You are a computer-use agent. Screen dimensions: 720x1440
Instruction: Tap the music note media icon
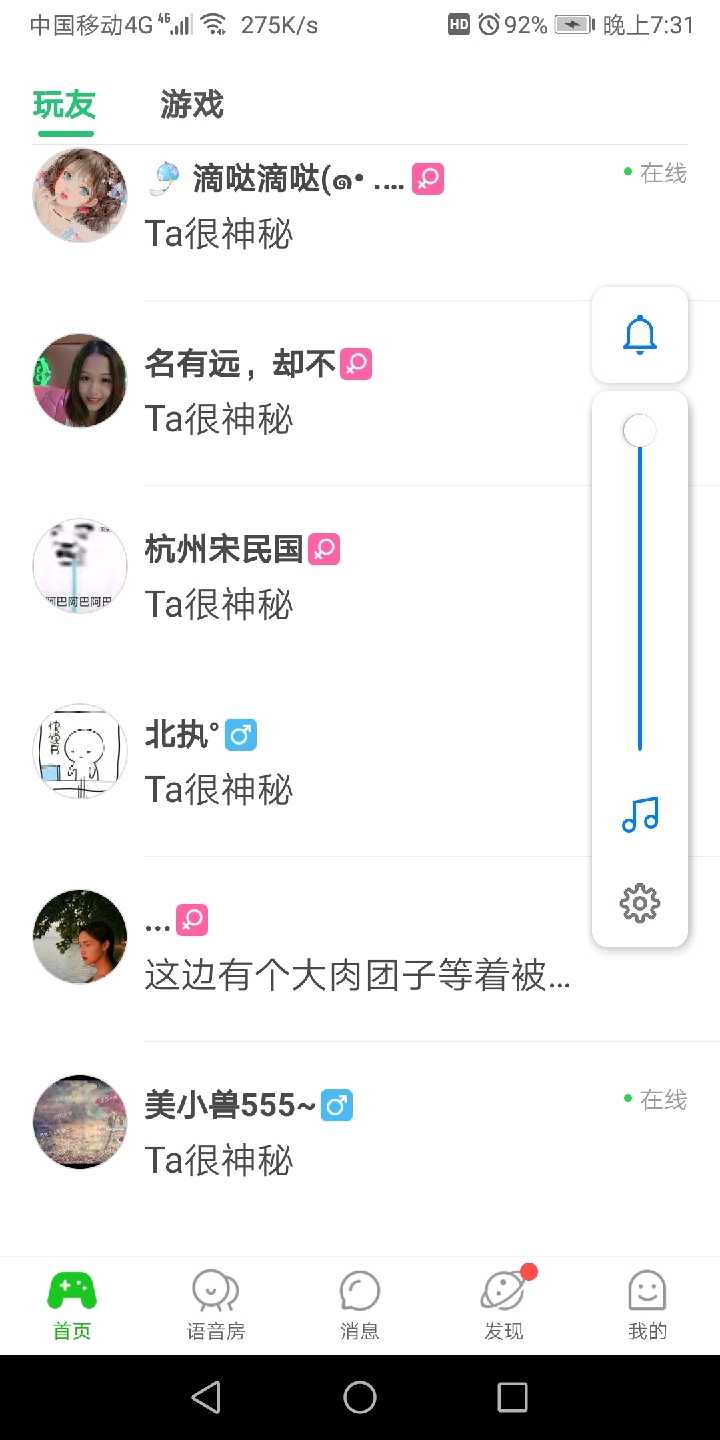tap(640, 815)
